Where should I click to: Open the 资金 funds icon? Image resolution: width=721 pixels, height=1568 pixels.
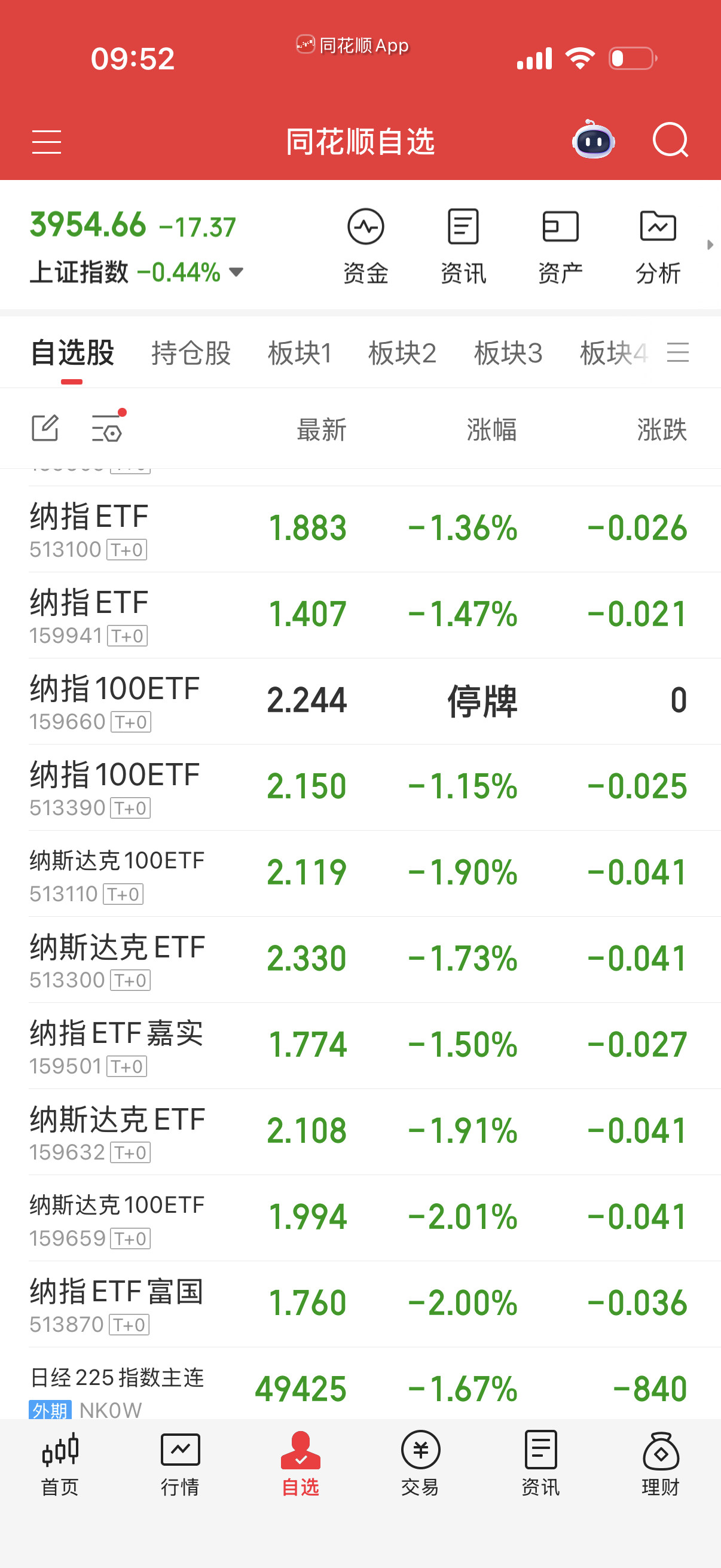366,243
